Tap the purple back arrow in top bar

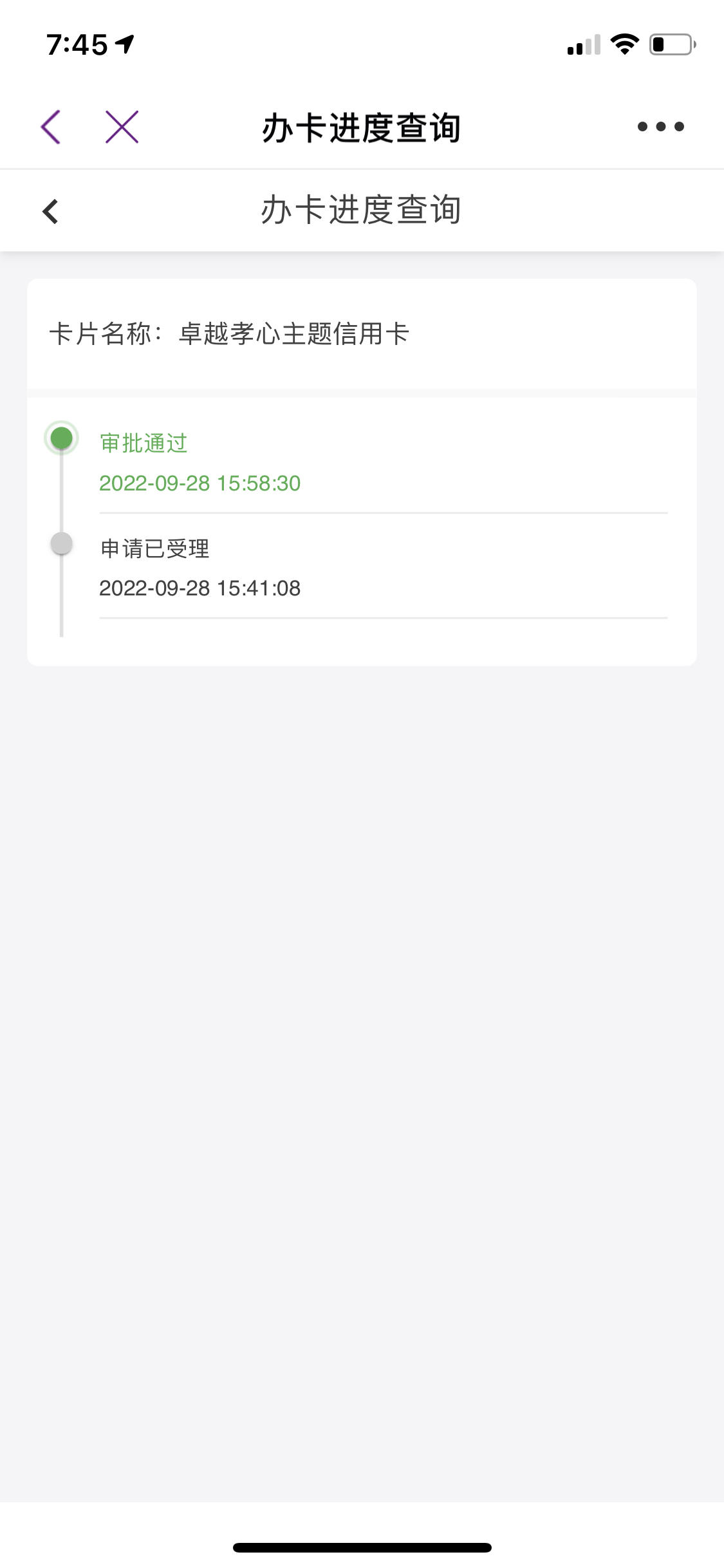coord(51,127)
